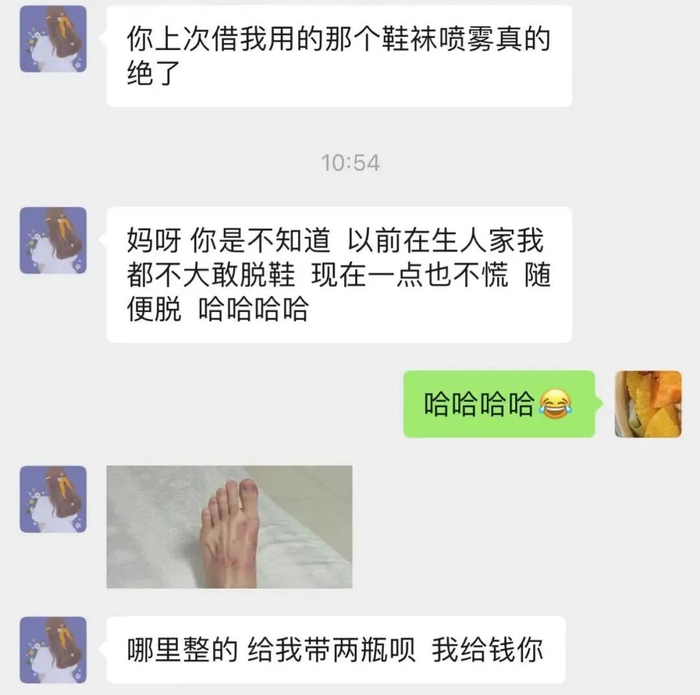This screenshot has height=695, width=700.
Task: Tap contact avatar next to 妈呀 message
Action: [x=53, y=240]
